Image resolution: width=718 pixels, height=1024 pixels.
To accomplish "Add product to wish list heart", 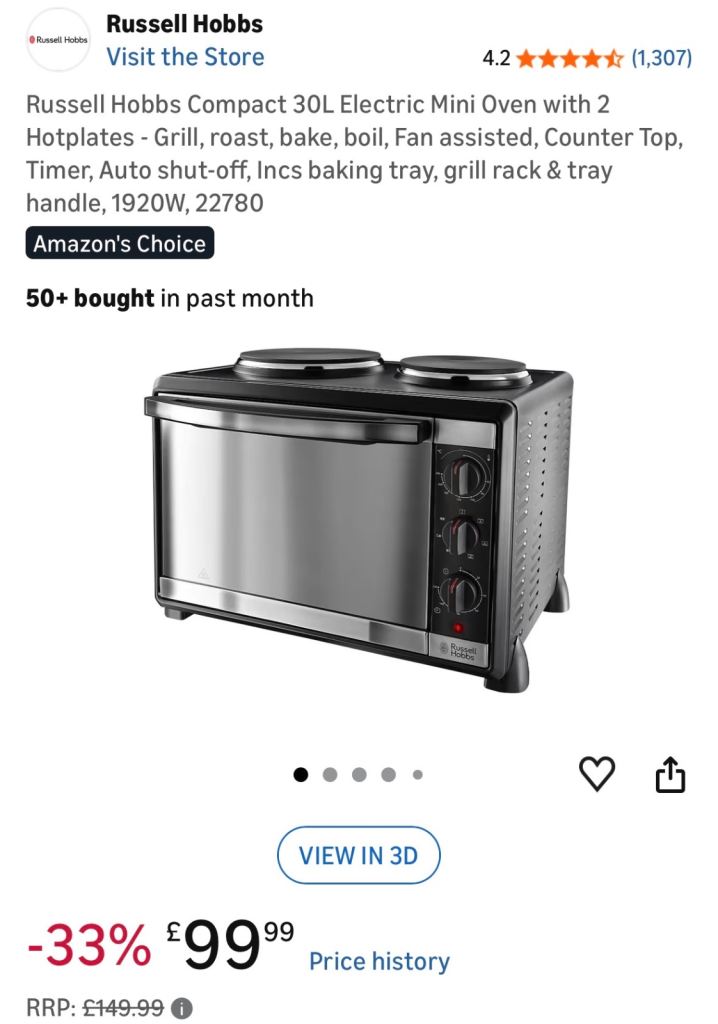I will click(597, 774).
